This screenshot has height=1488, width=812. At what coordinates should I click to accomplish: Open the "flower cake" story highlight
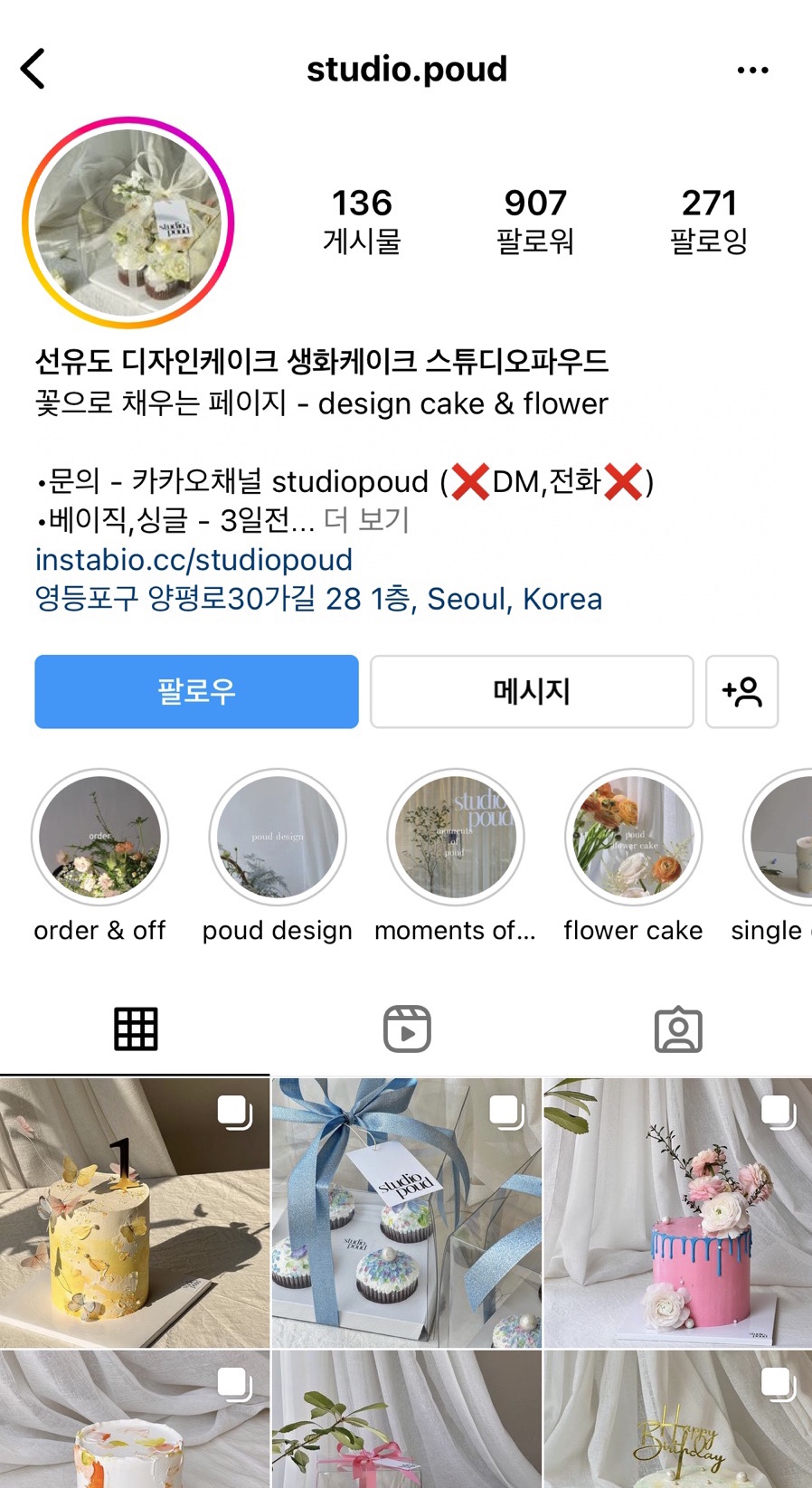(x=633, y=838)
